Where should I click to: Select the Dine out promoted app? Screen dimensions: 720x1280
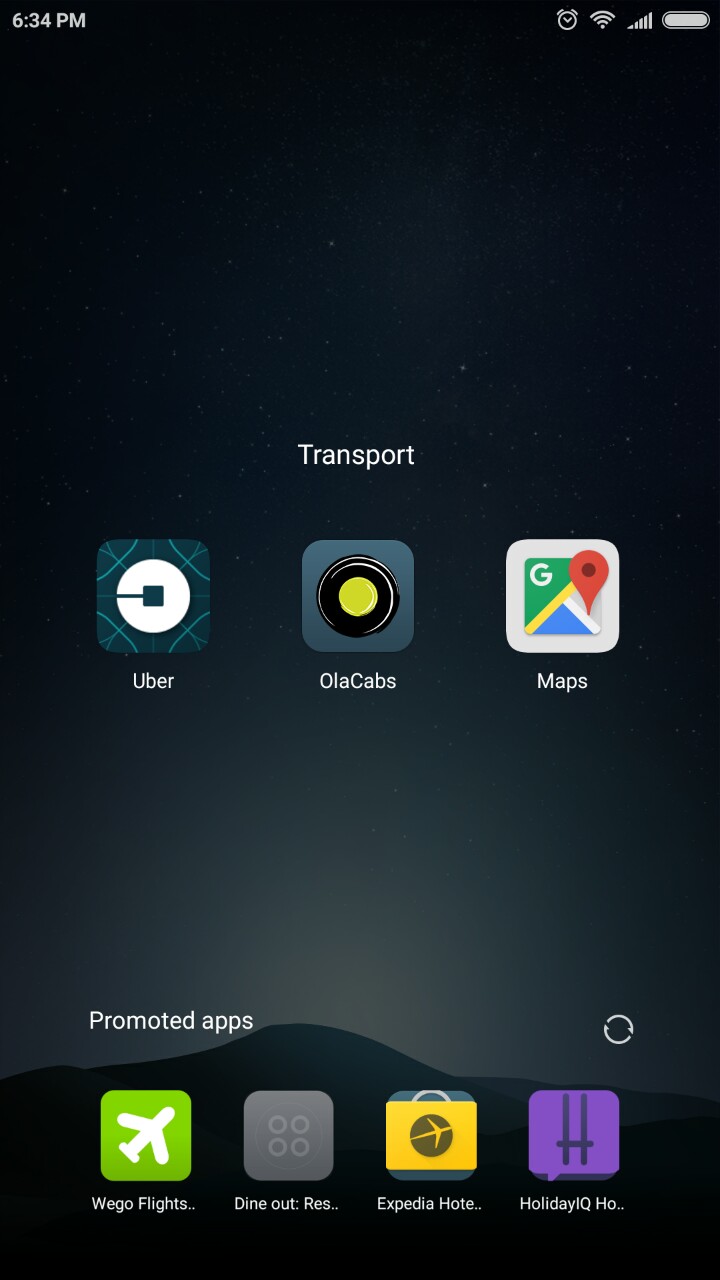coord(288,1136)
